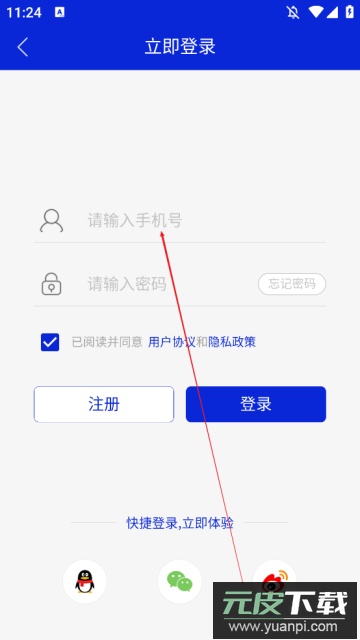Log in with the WeChat icon
Screen dimensions: 360x640
coord(180,581)
